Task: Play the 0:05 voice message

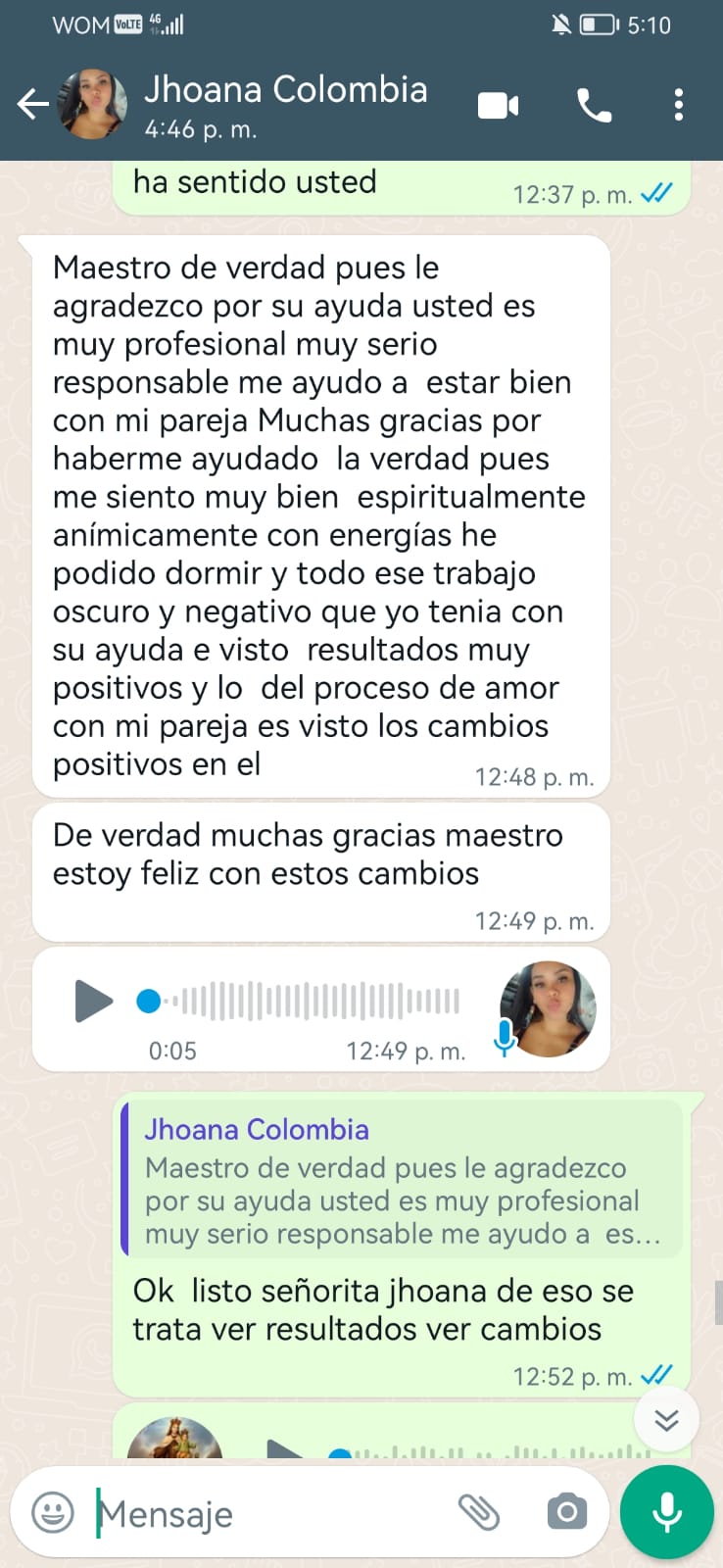Action: point(94,1002)
